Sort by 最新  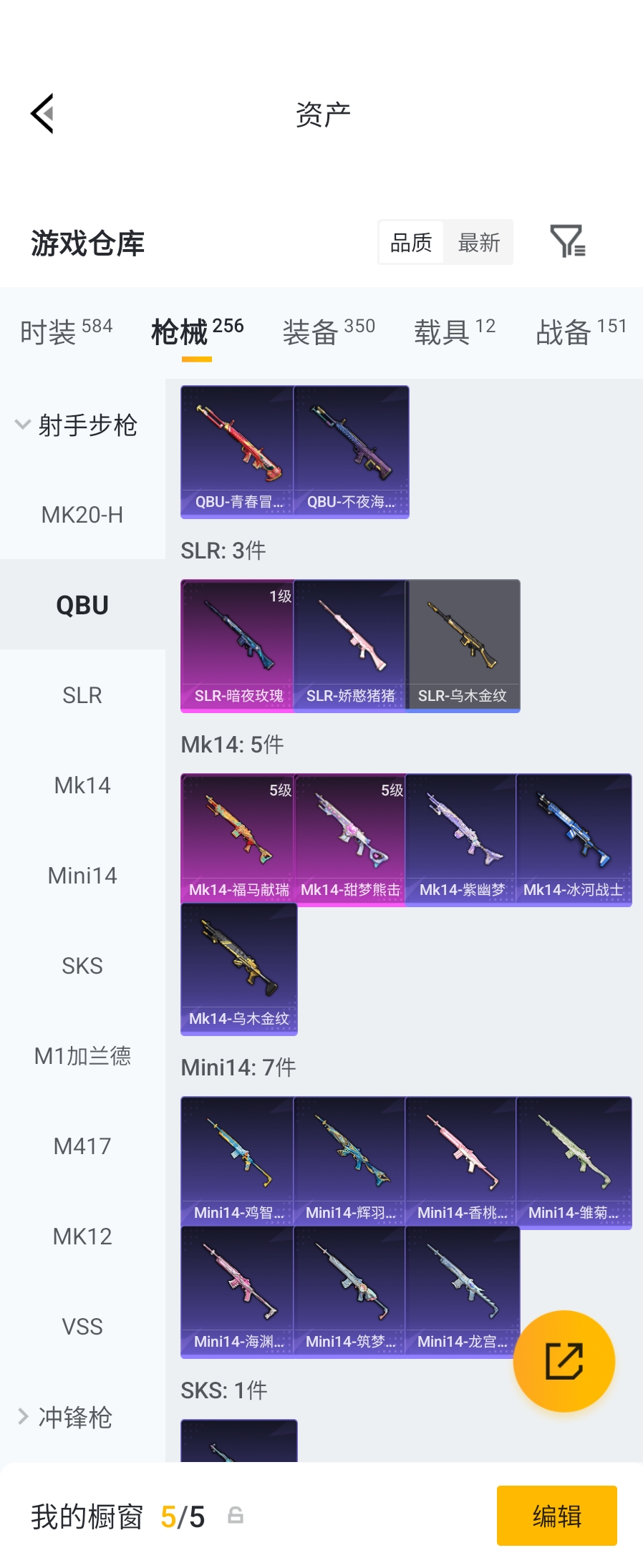click(478, 243)
